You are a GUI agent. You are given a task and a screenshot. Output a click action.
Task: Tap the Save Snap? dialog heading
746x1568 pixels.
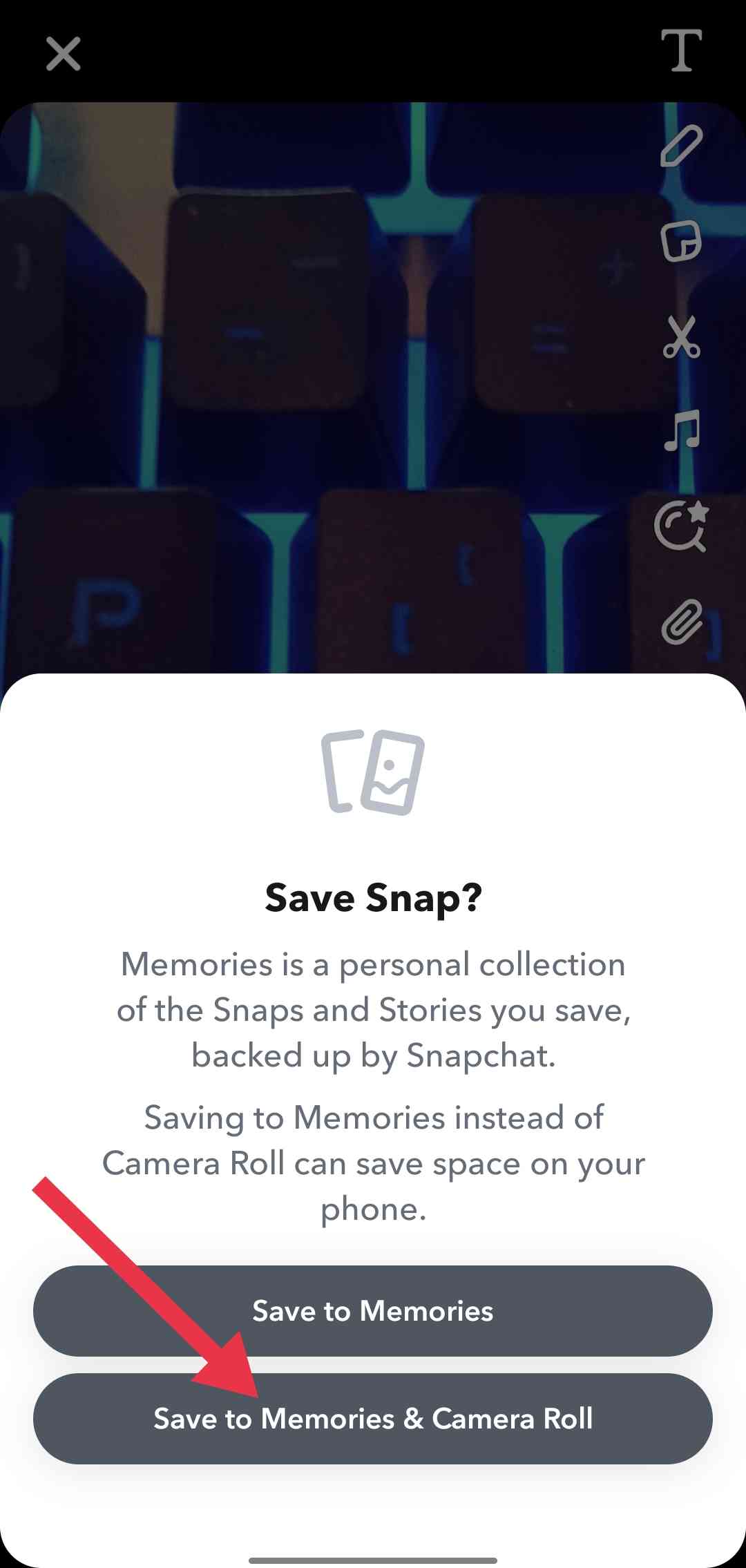[373, 897]
